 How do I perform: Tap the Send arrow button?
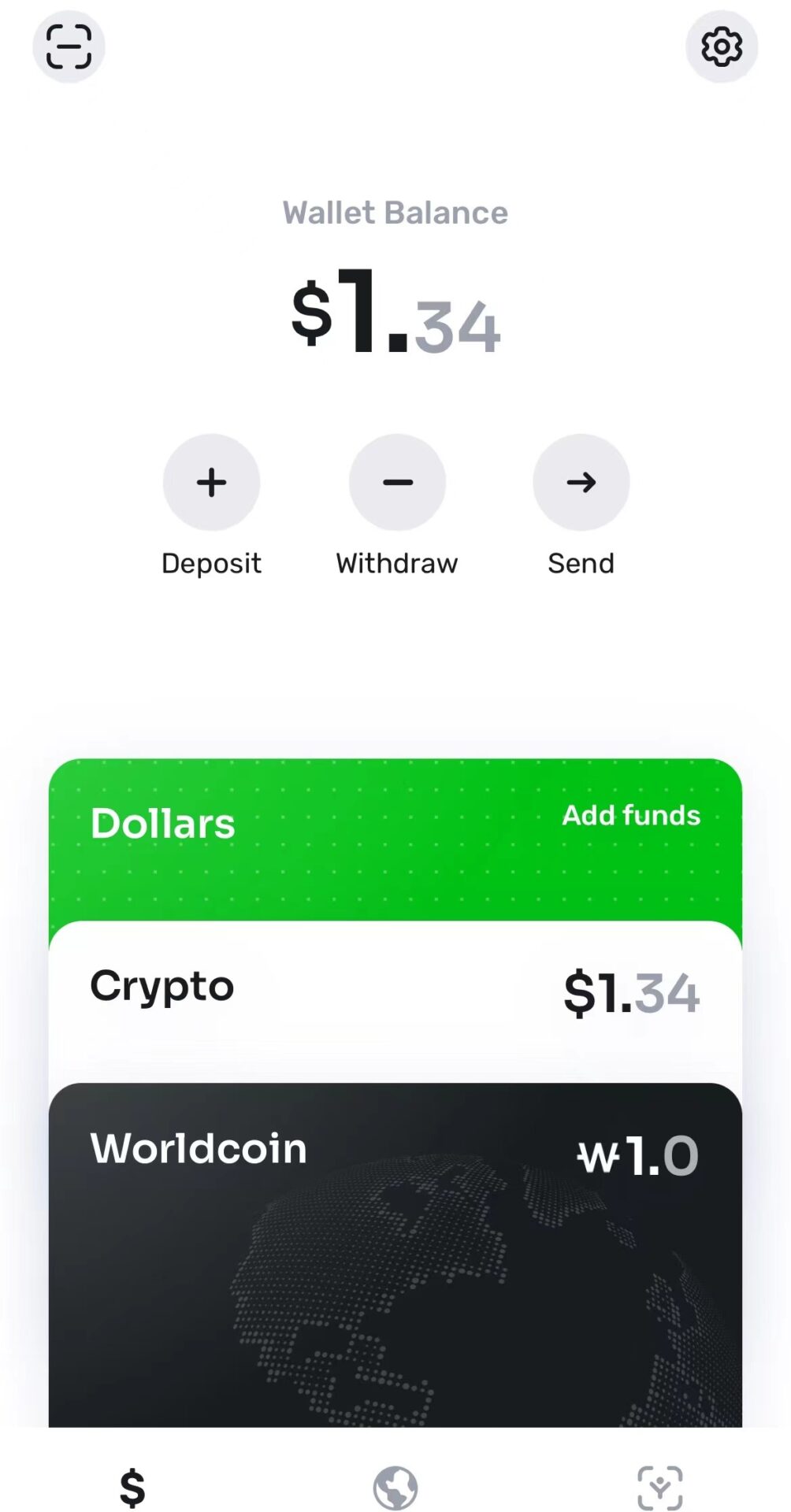[581, 482]
